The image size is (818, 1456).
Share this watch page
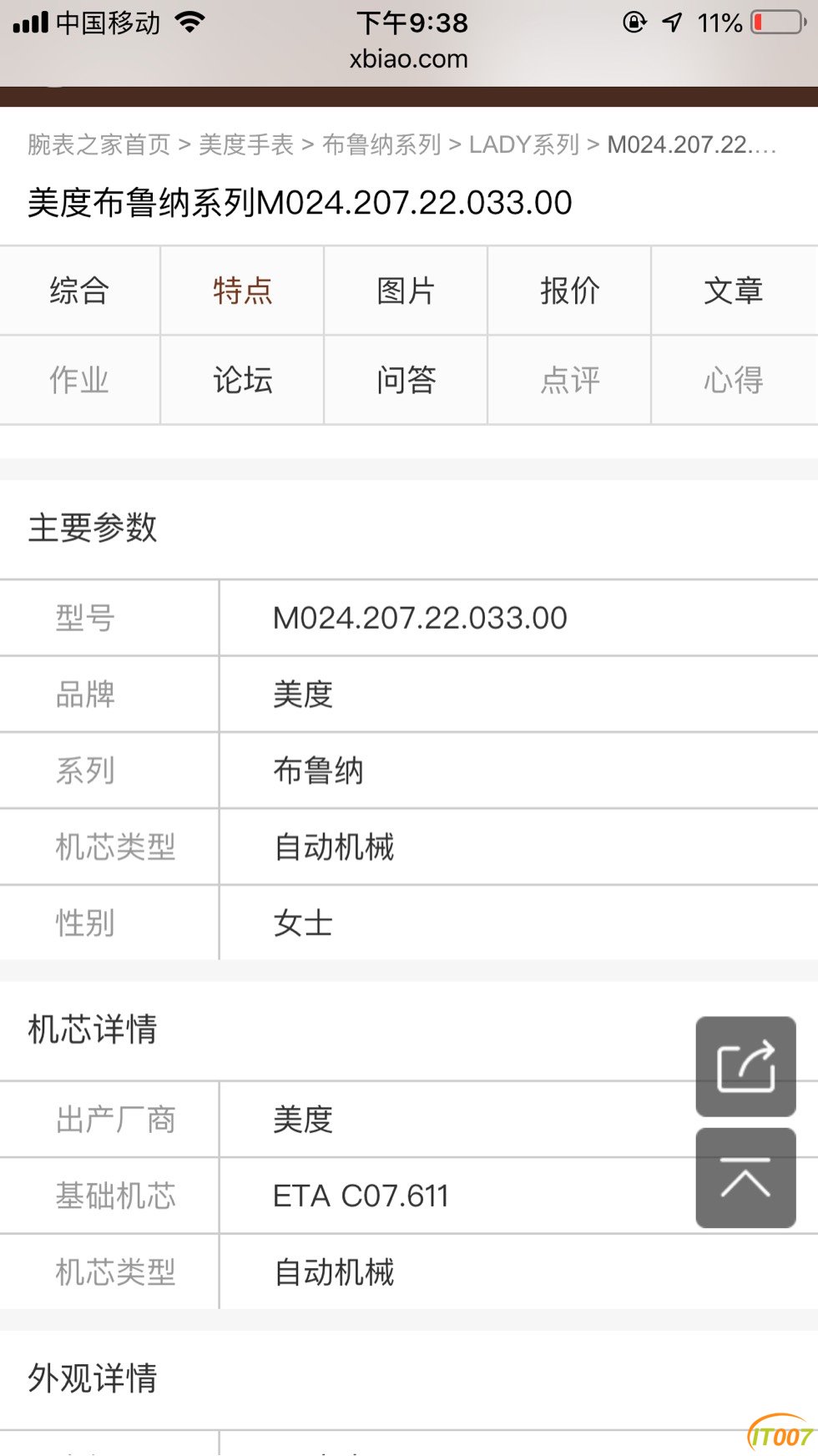[745, 1066]
